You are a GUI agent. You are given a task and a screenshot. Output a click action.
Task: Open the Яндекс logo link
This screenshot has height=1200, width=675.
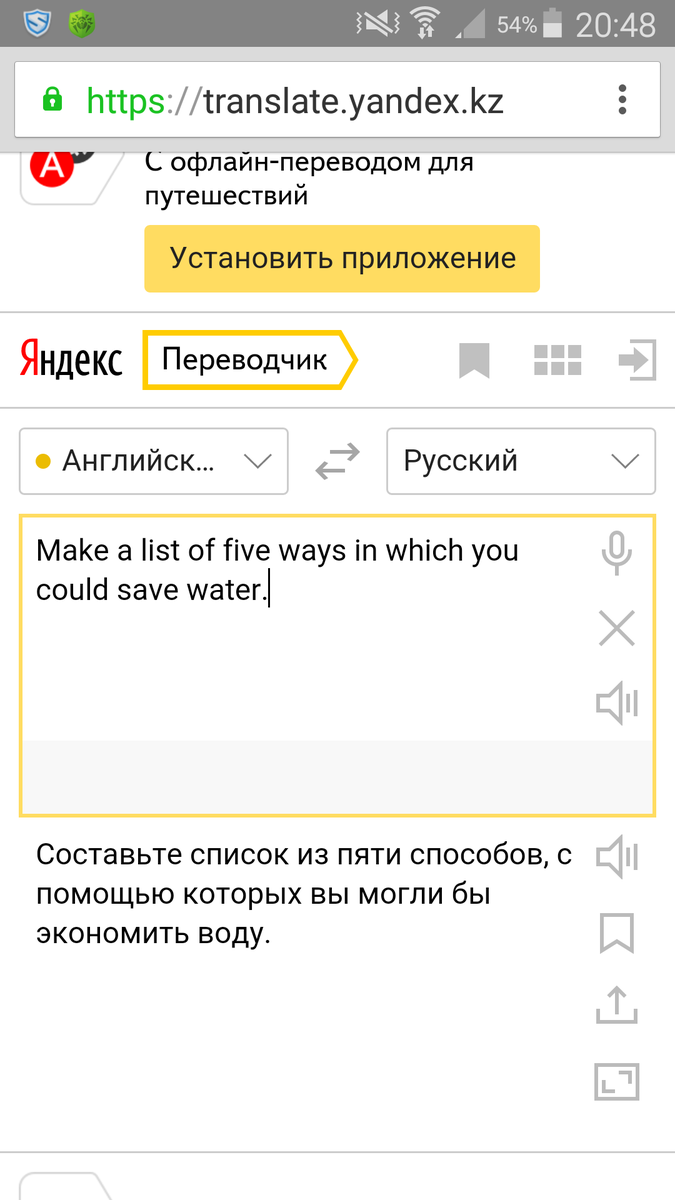[71, 360]
